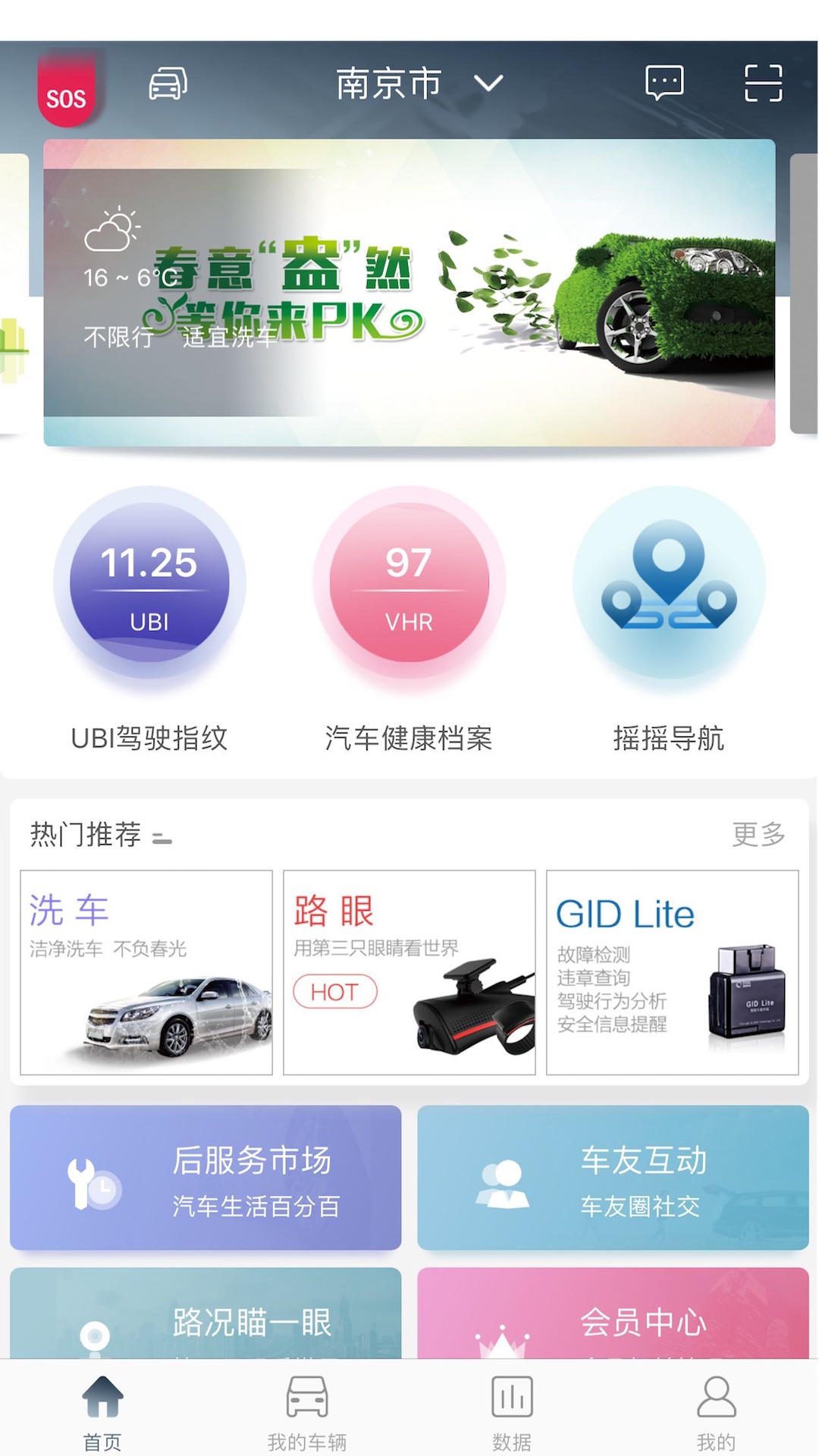Open 路况瞄一眼 traffic view
Viewport: 819px width, 1456px height.
pos(206,1316)
